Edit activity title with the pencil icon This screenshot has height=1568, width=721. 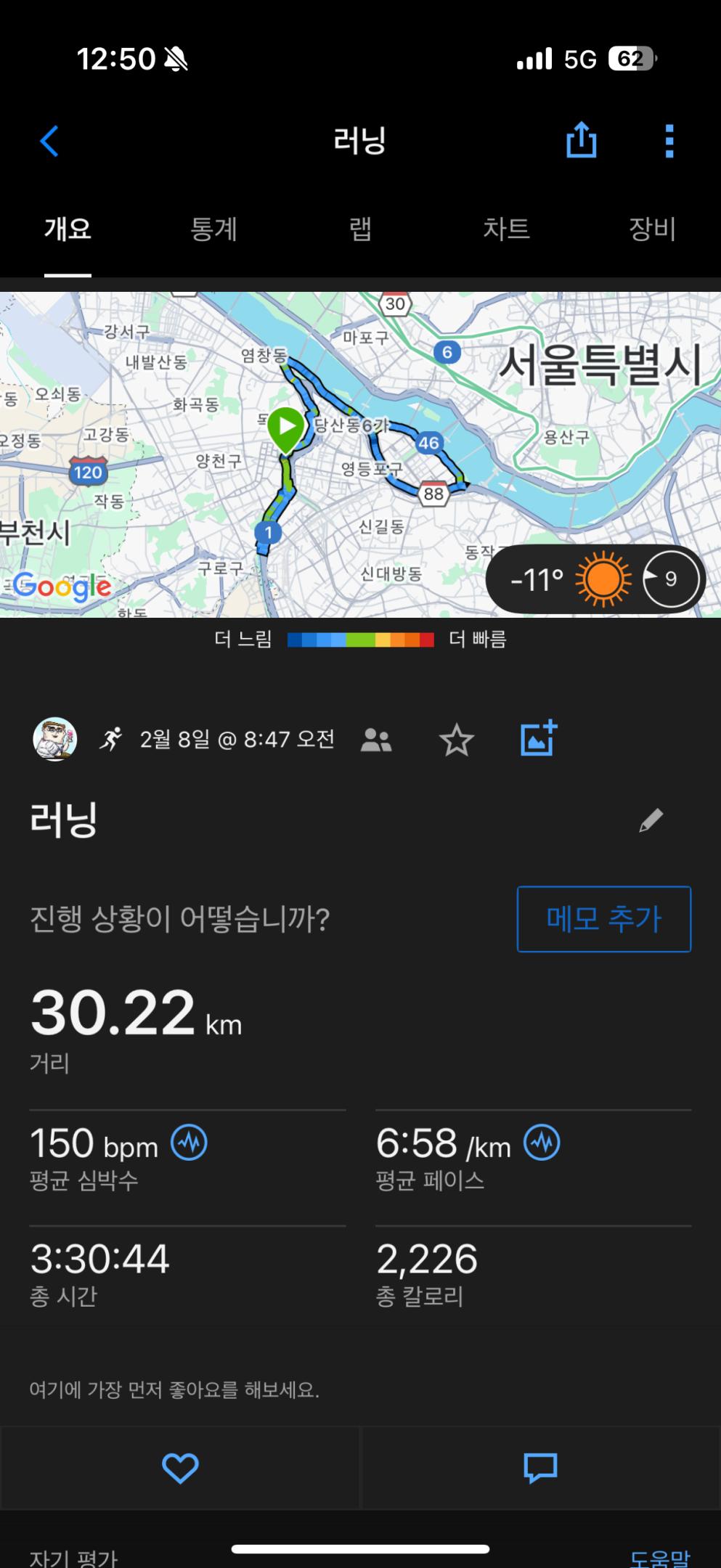(651, 820)
